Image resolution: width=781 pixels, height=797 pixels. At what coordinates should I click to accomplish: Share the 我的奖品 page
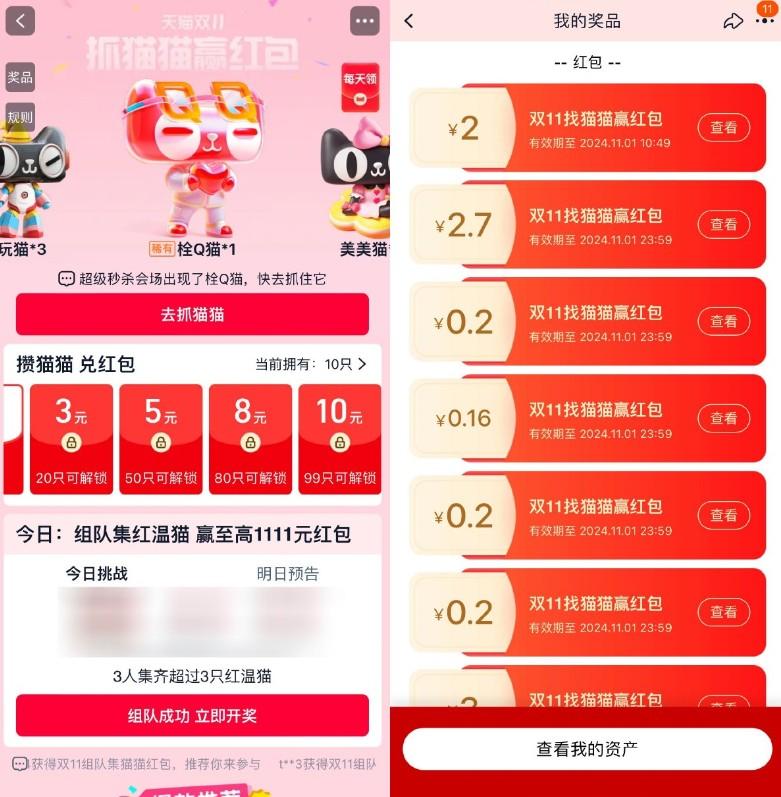733,21
